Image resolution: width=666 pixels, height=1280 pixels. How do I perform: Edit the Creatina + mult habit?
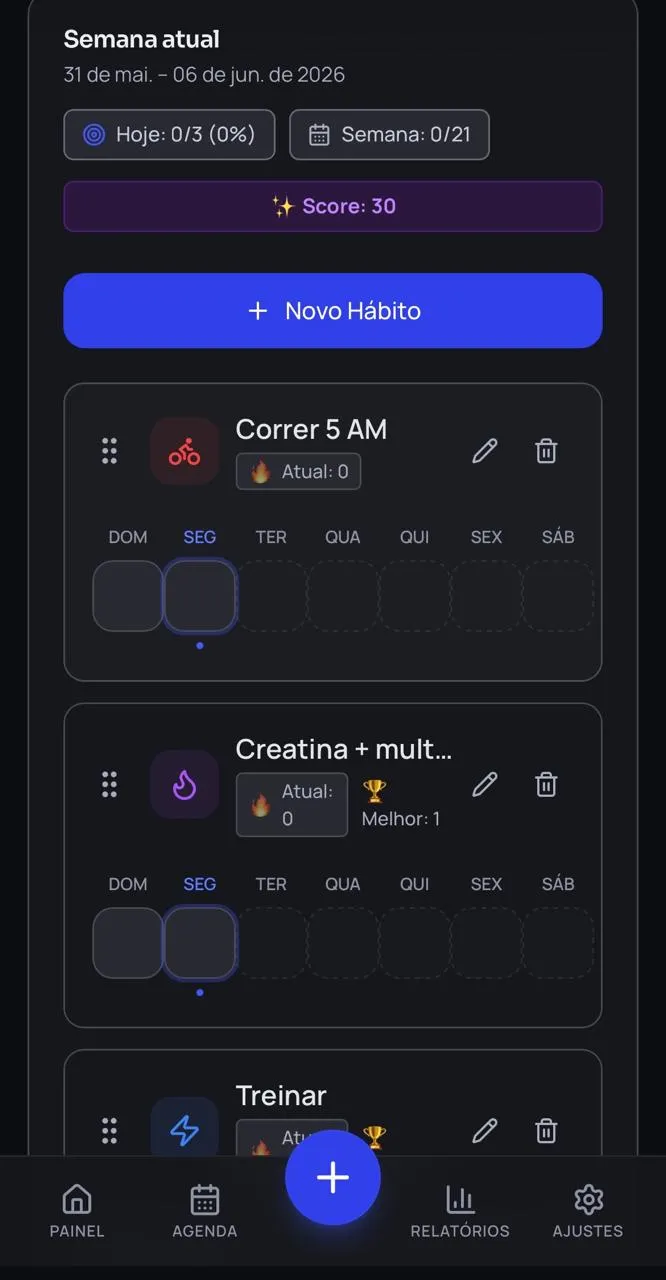coord(485,784)
